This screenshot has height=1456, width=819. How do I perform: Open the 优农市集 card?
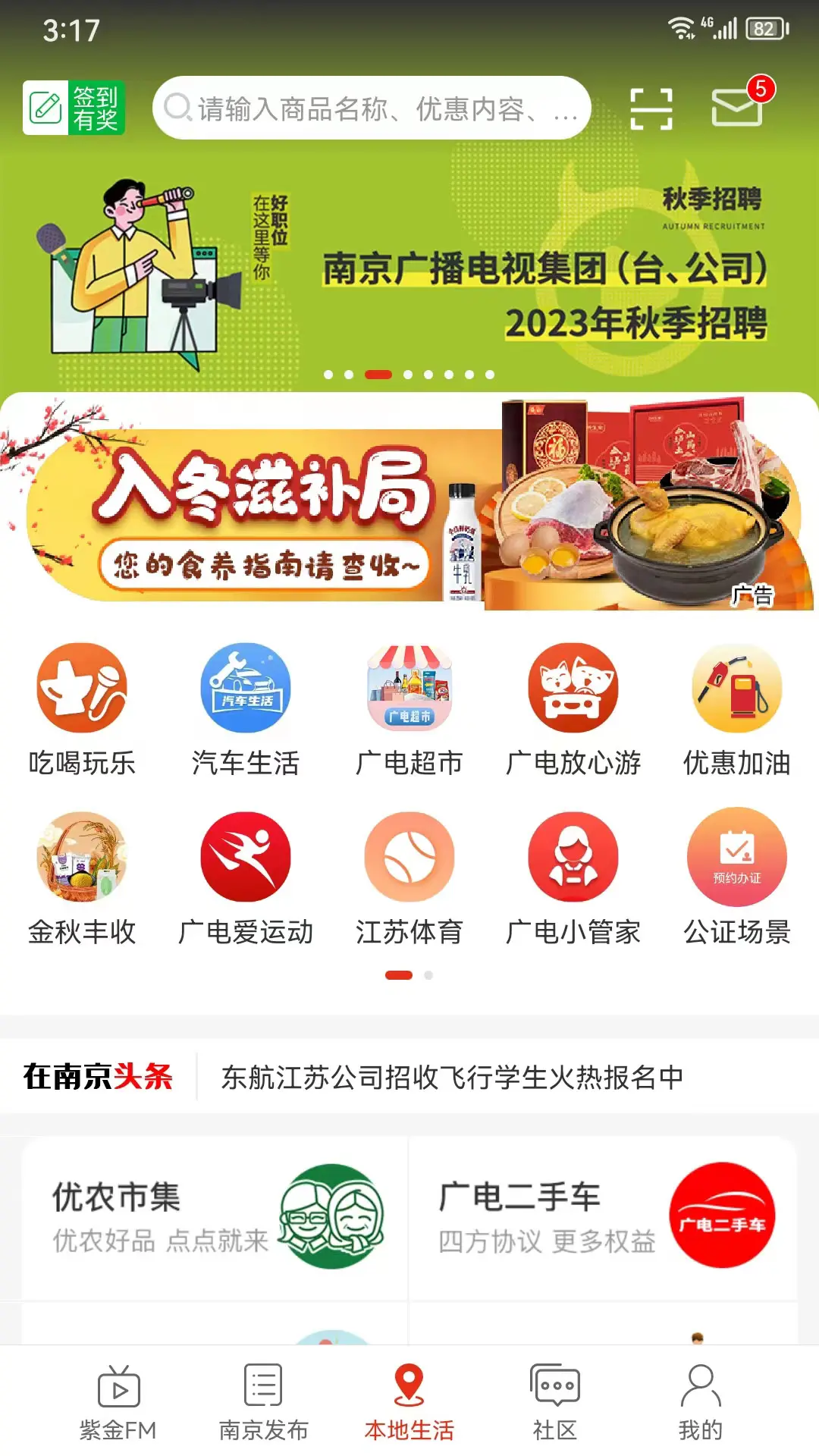click(215, 1216)
